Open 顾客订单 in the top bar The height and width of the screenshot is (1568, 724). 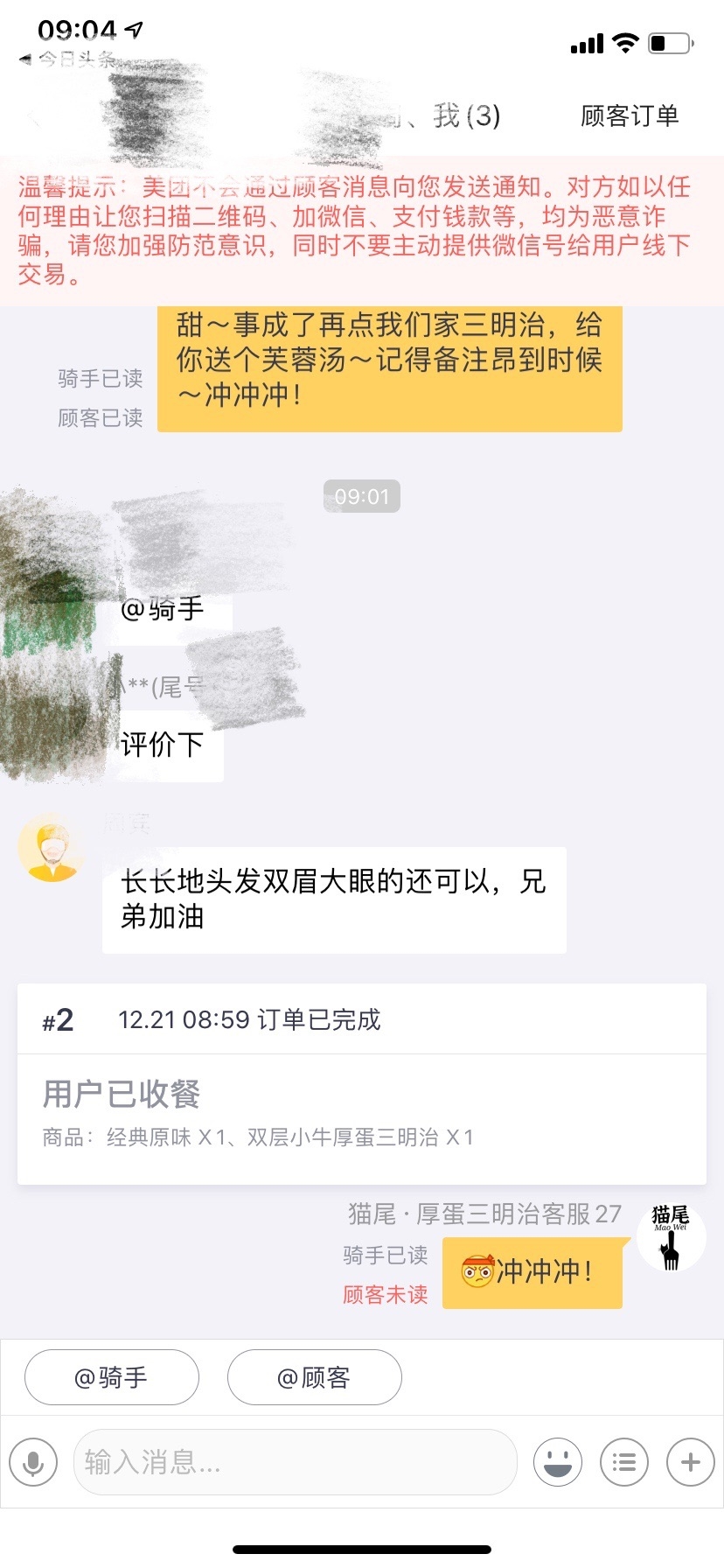[x=630, y=115]
